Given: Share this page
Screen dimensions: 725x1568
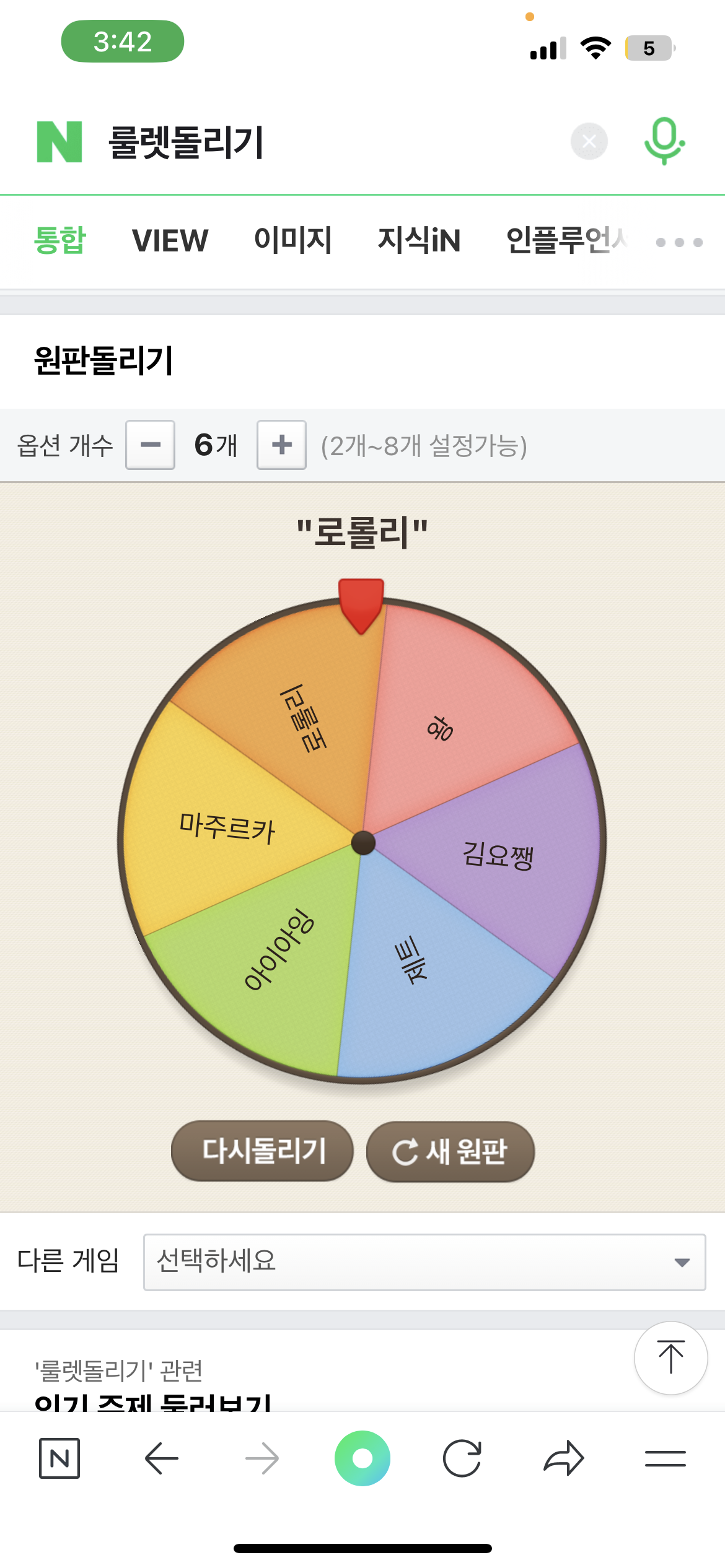Looking at the screenshot, I should 564,1458.
